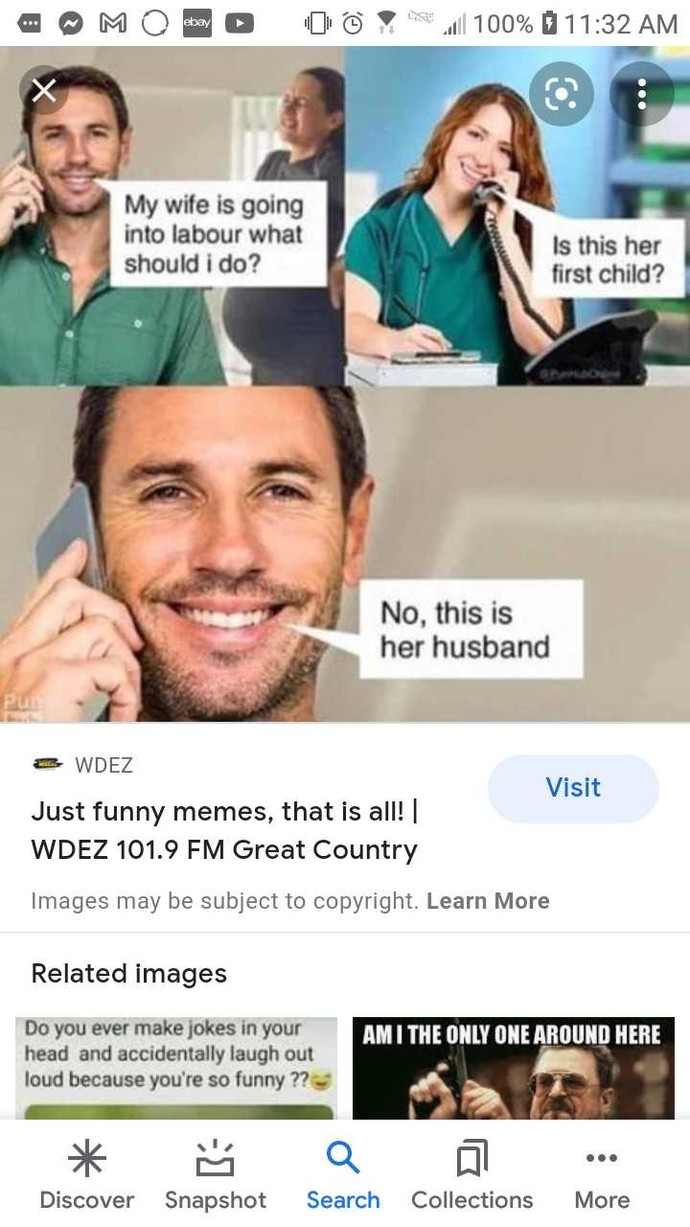The image size is (690, 1227).
Task: Open Google Lens search on this image
Action: tap(561, 94)
